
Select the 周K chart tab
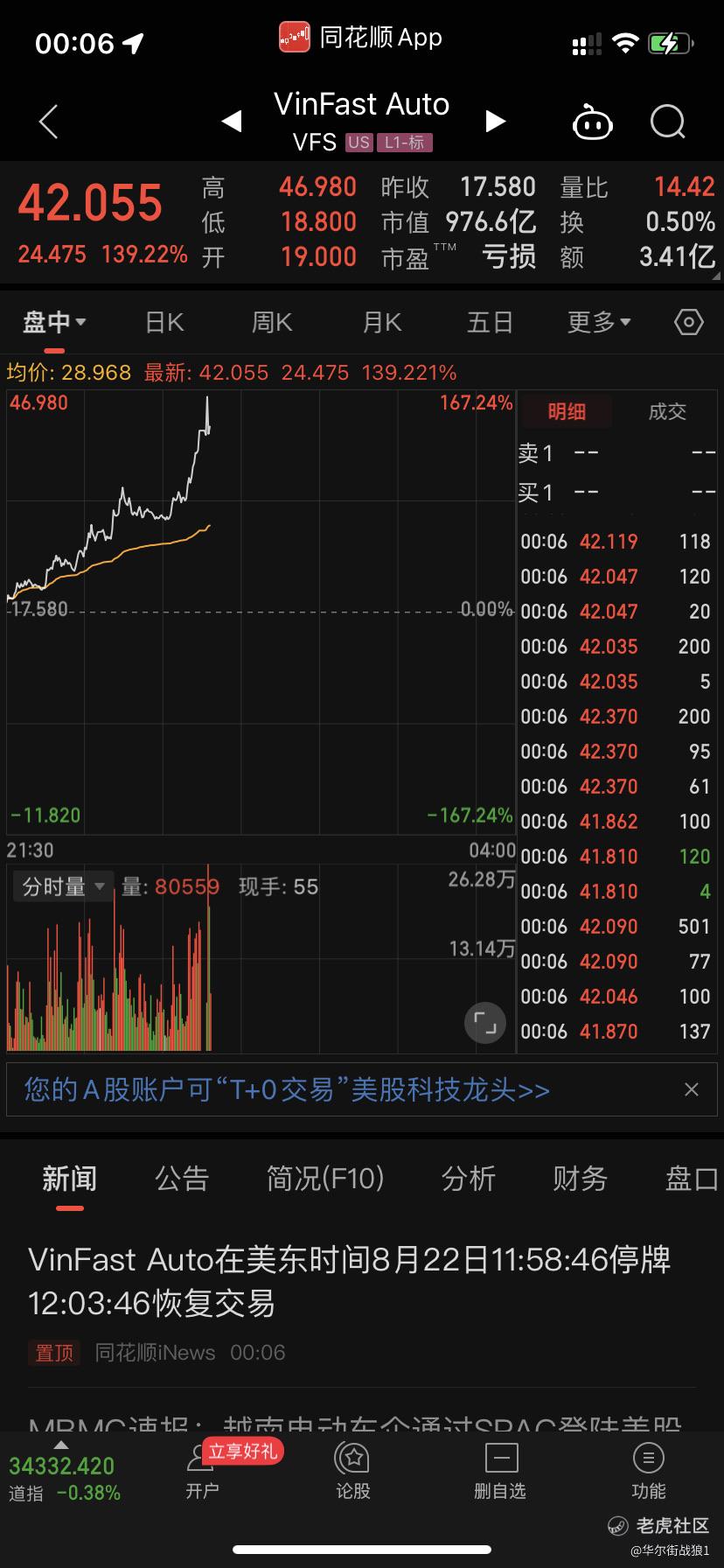[x=272, y=323]
